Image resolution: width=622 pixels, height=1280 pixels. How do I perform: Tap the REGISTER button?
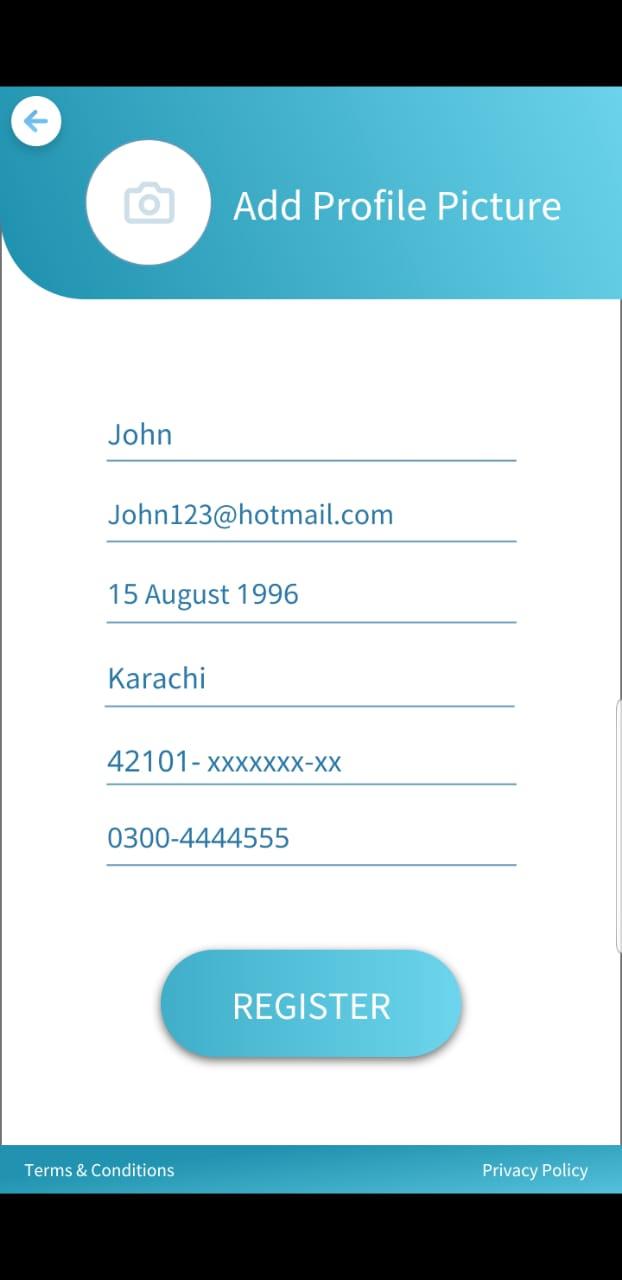click(x=311, y=1004)
